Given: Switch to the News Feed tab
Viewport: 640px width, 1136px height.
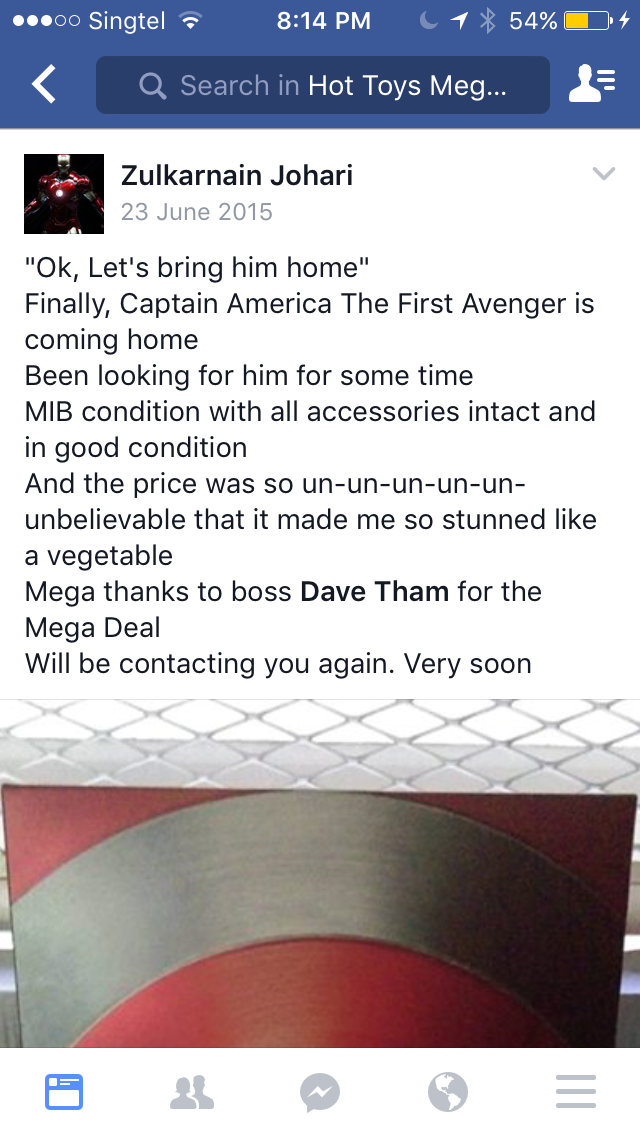Looking at the screenshot, I should point(64,1092).
